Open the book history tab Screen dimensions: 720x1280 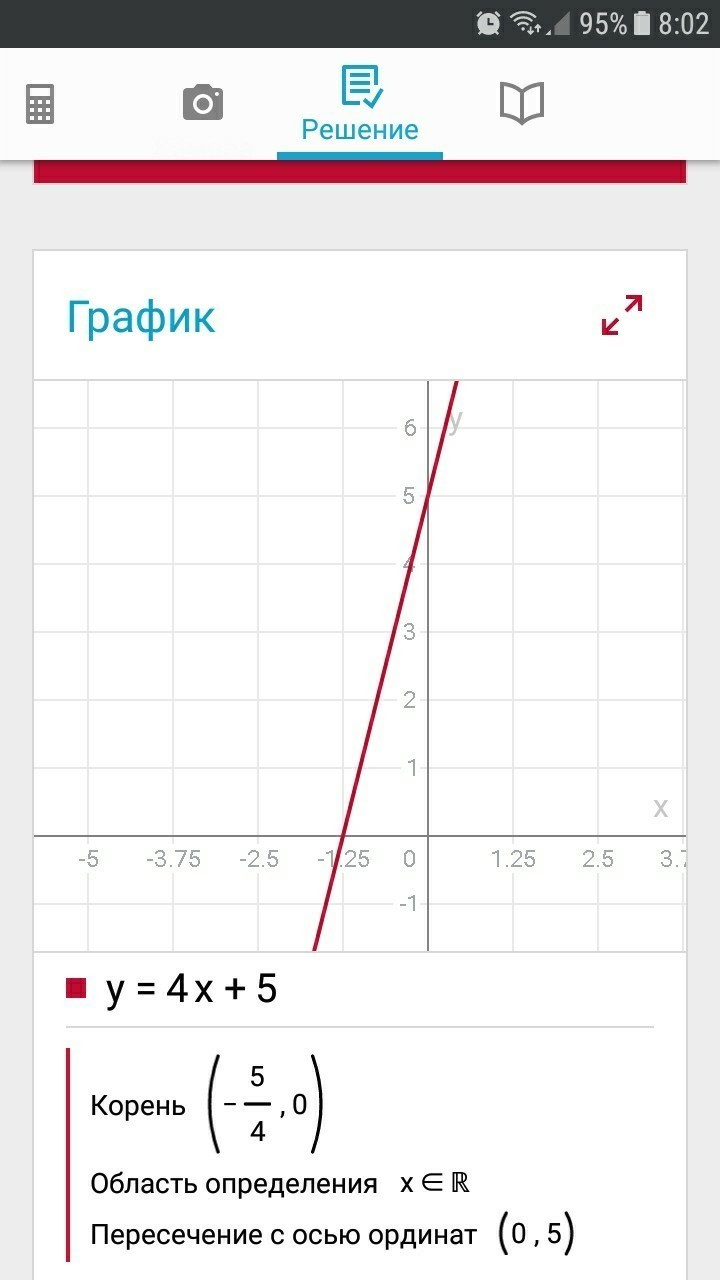(521, 104)
